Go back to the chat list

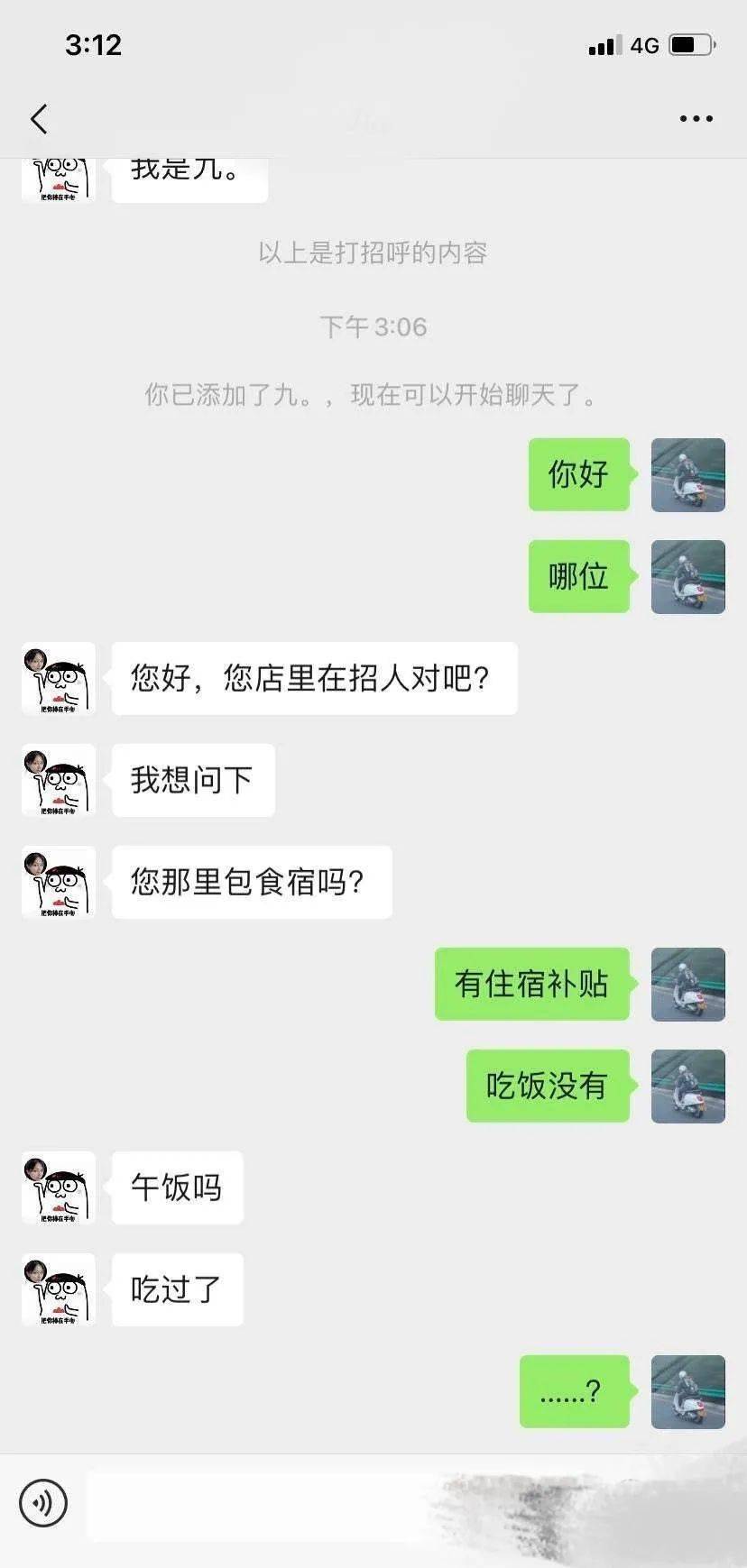39,119
